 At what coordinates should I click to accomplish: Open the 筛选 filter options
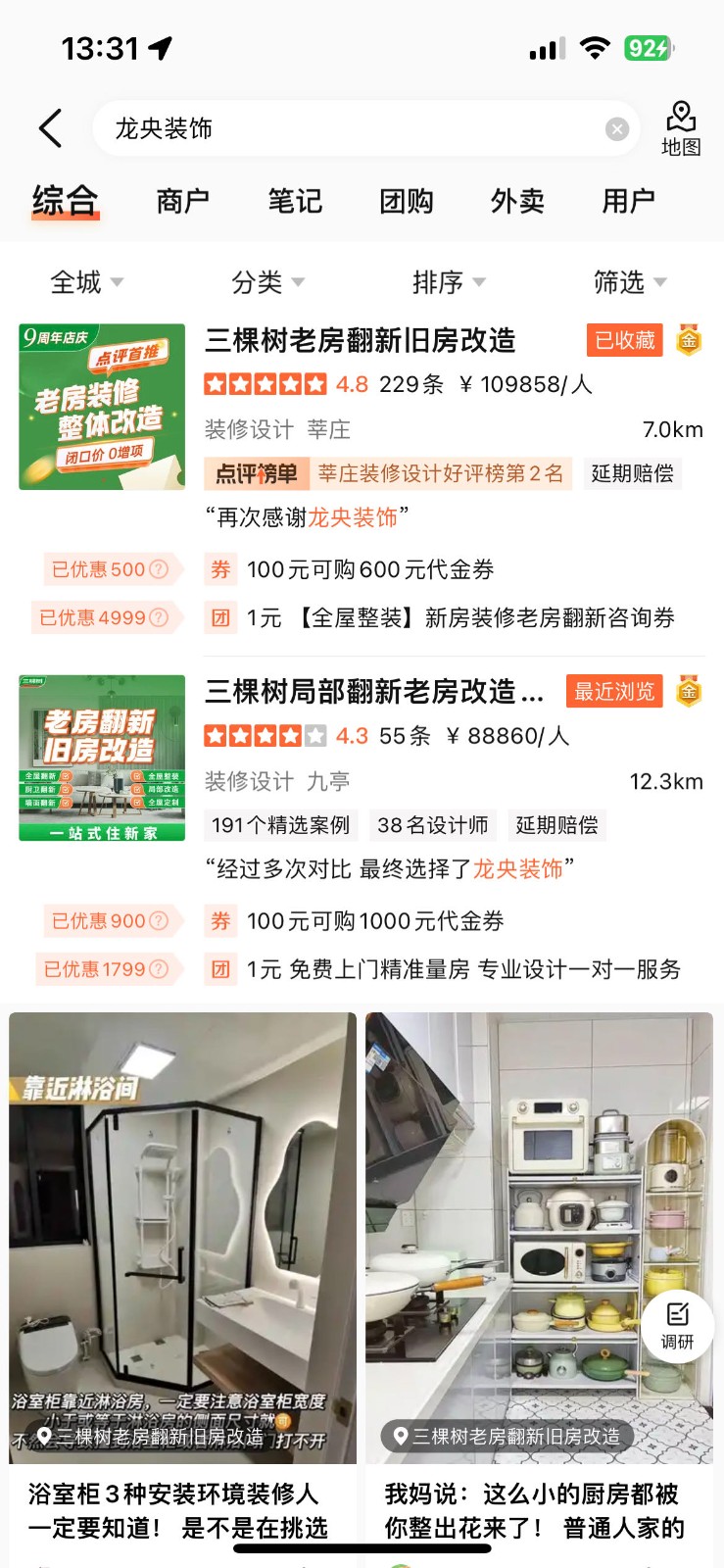630,282
